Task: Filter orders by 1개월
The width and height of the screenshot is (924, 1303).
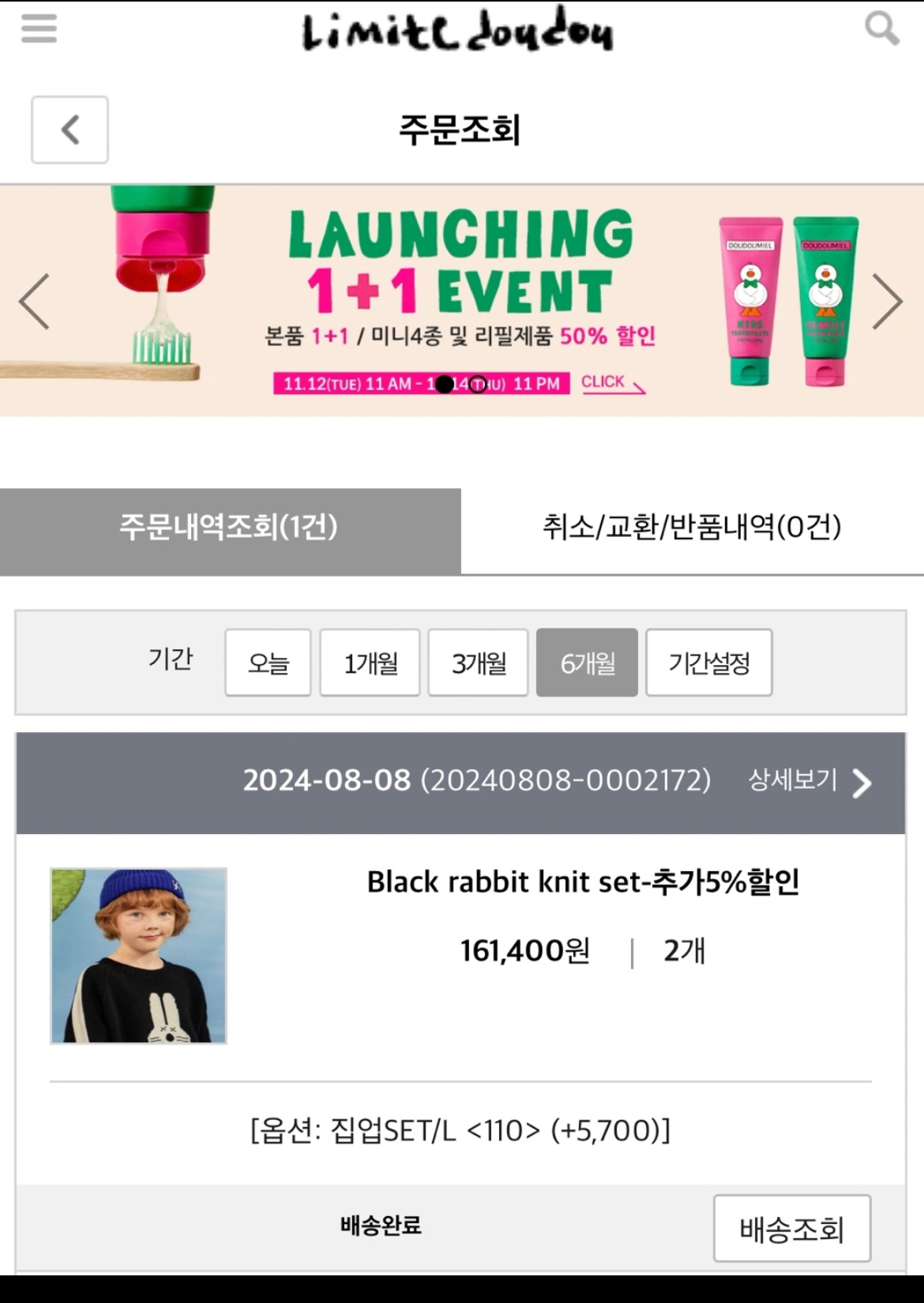Action: tap(370, 663)
